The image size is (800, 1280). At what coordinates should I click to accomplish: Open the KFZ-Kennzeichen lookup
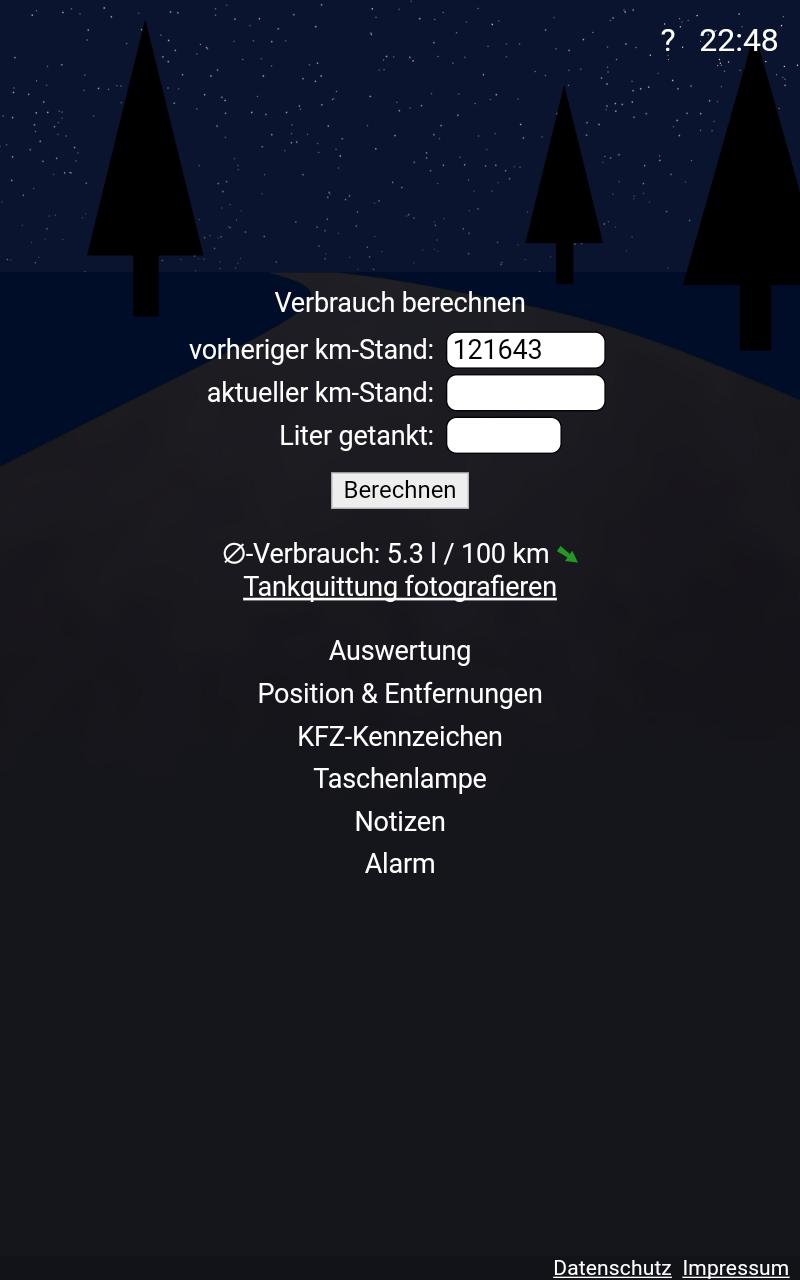(x=400, y=736)
